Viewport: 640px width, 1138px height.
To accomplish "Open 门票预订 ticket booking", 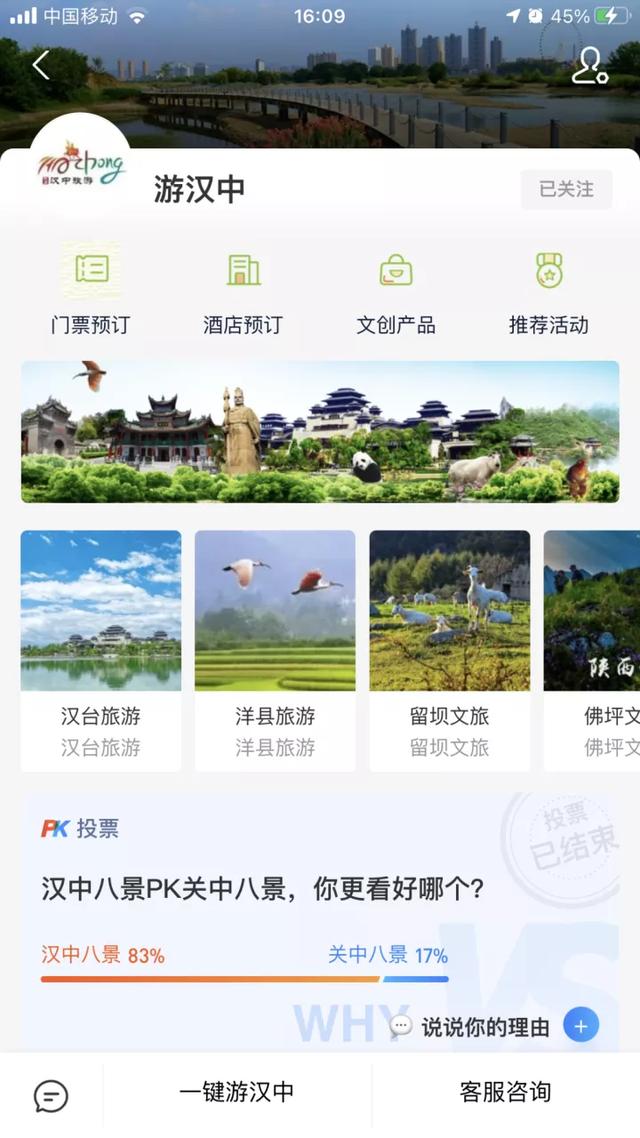I will click(x=91, y=290).
